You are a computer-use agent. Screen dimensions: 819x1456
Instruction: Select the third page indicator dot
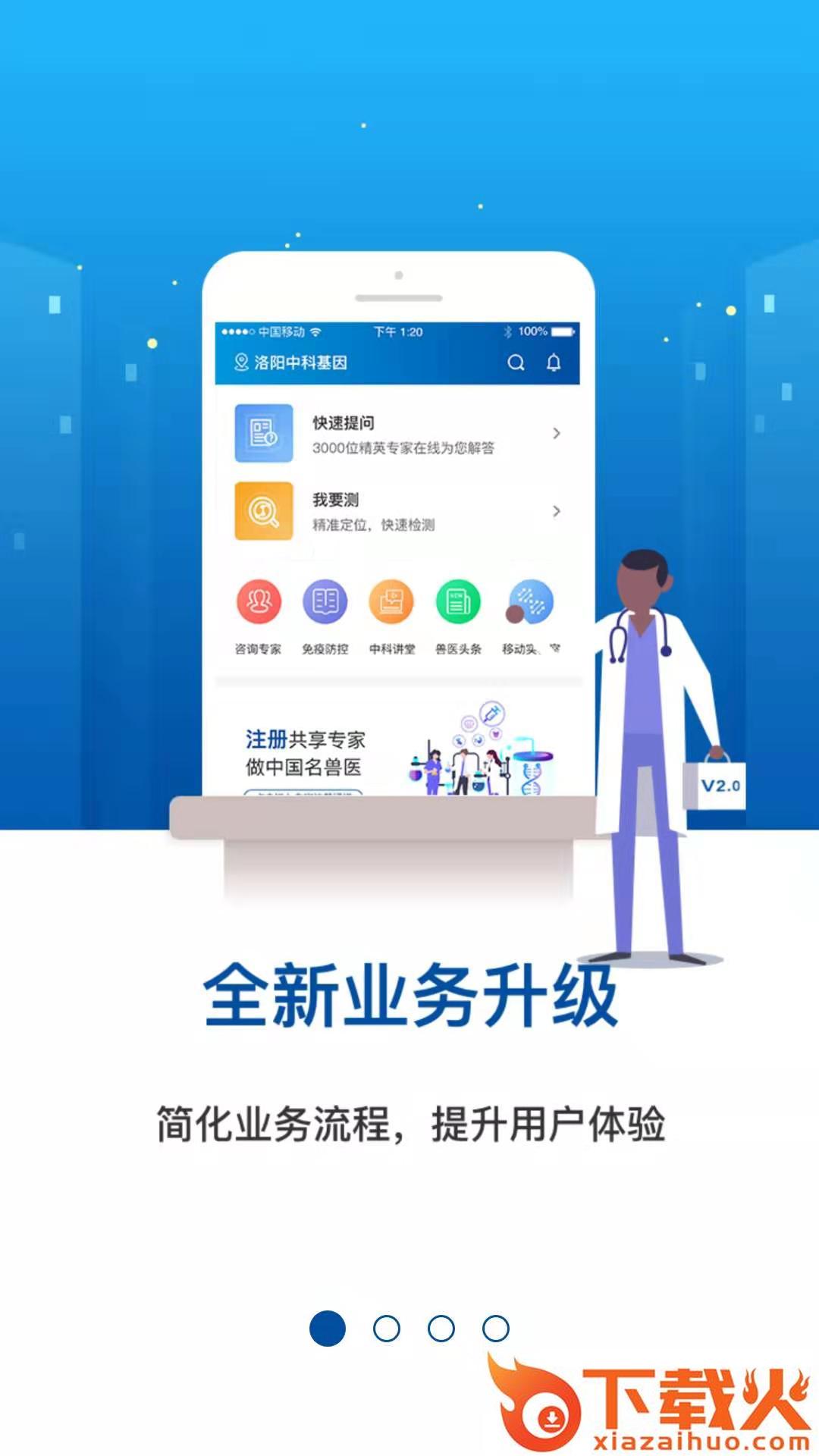pos(441,1329)
